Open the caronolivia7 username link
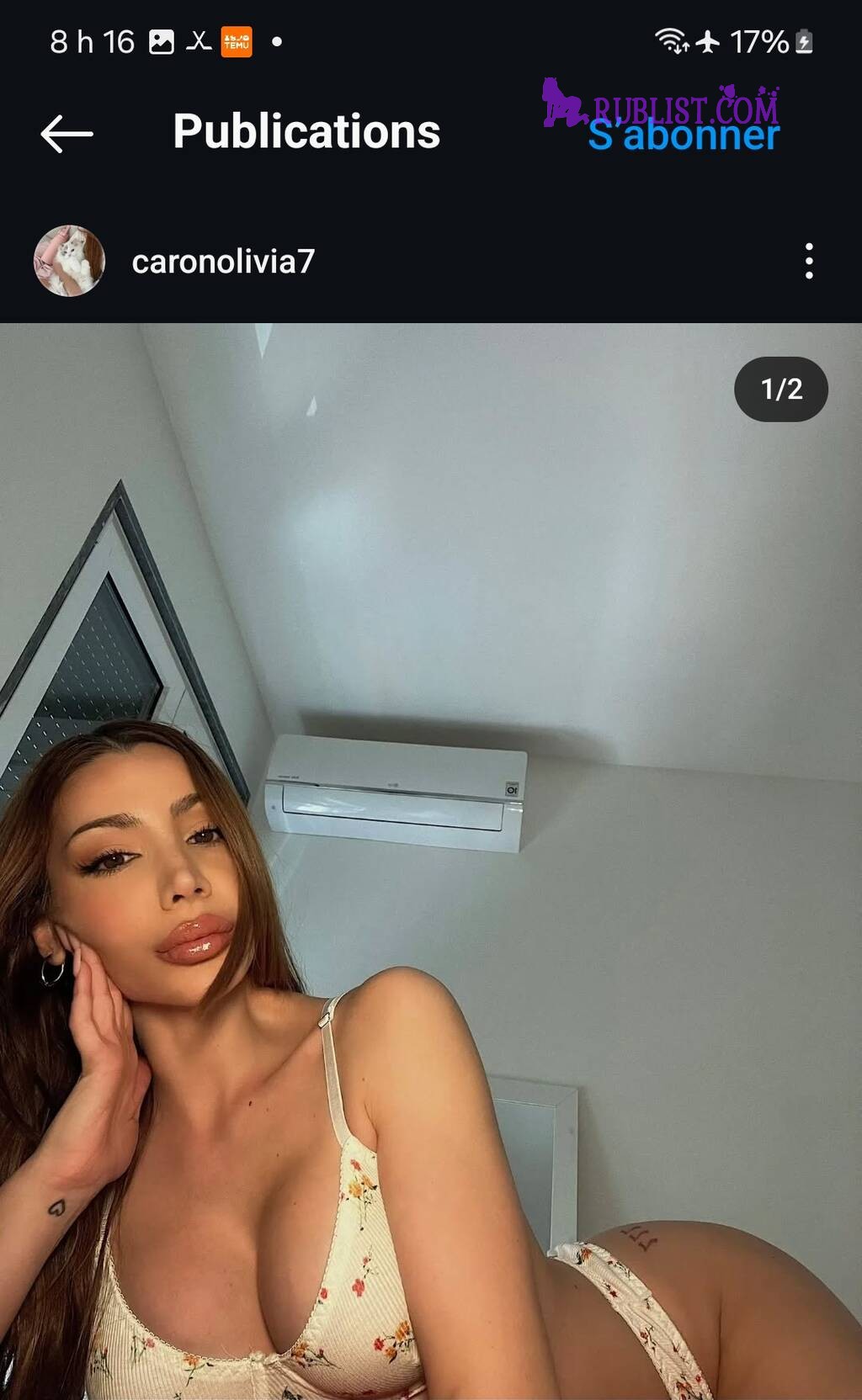Viewport: 862px width, 1400px height. point(223,262)
